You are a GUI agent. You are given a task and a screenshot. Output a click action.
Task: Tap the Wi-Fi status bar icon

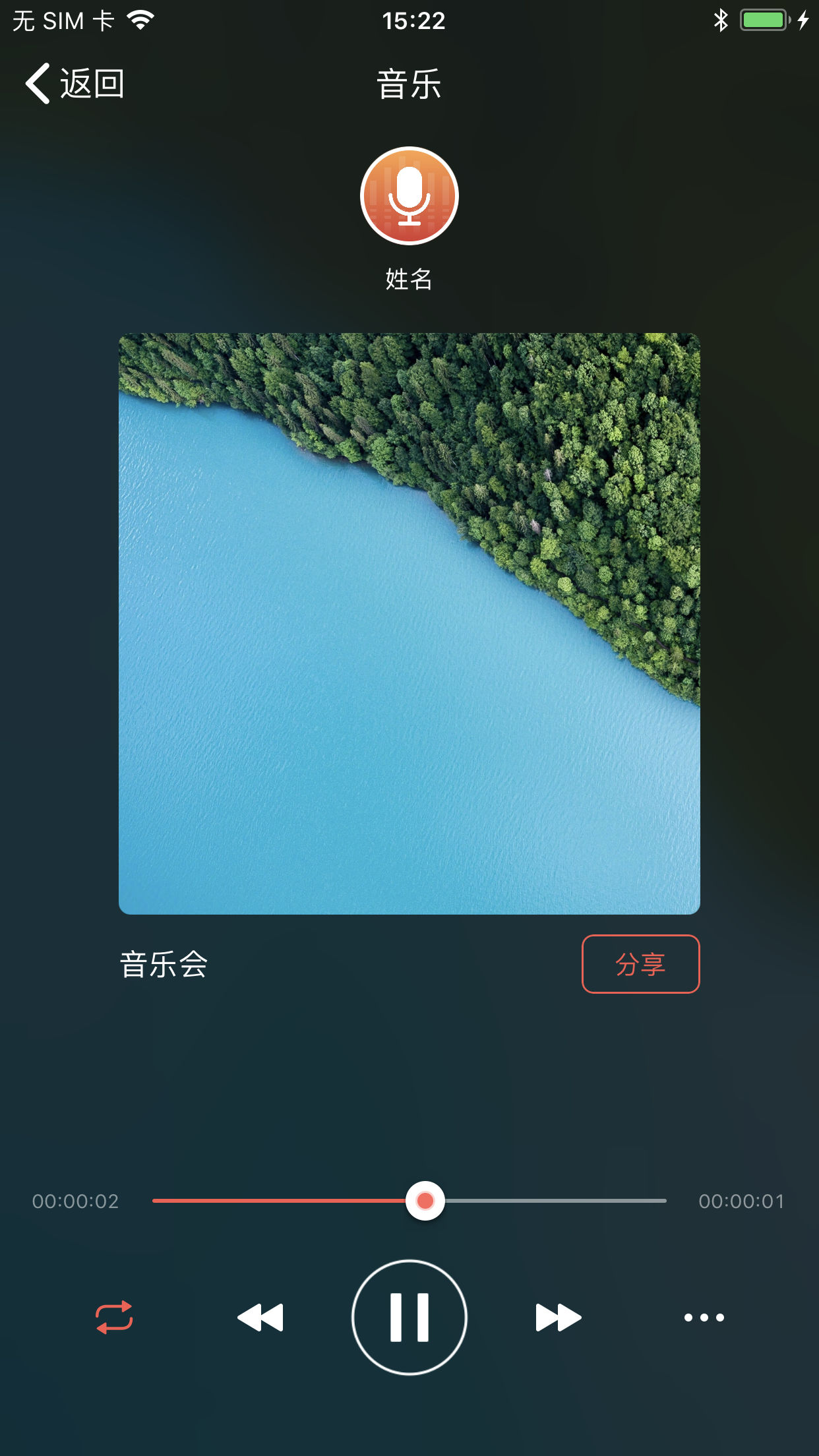140,20
